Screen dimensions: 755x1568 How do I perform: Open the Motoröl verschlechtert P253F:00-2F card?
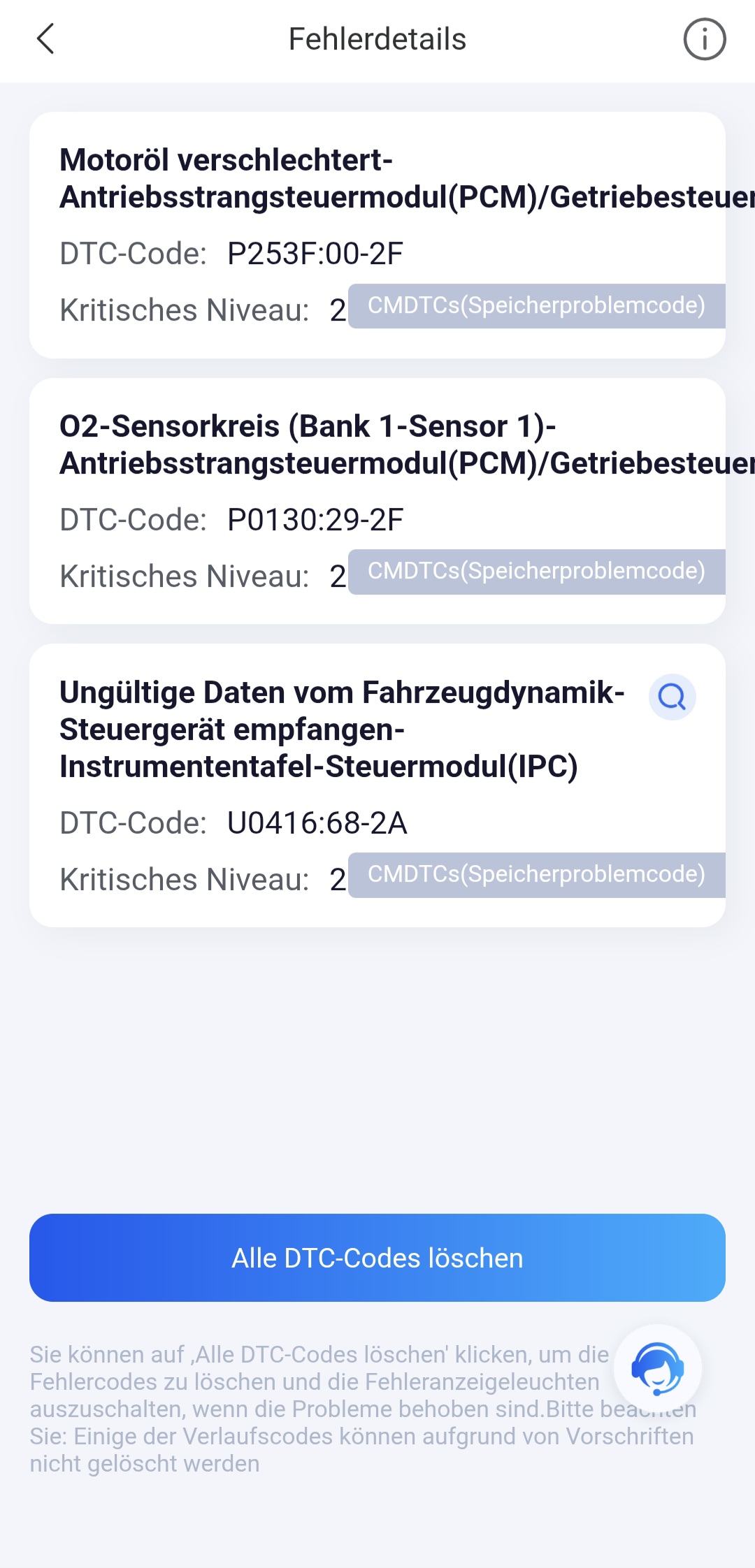click(x=377, y=235)
